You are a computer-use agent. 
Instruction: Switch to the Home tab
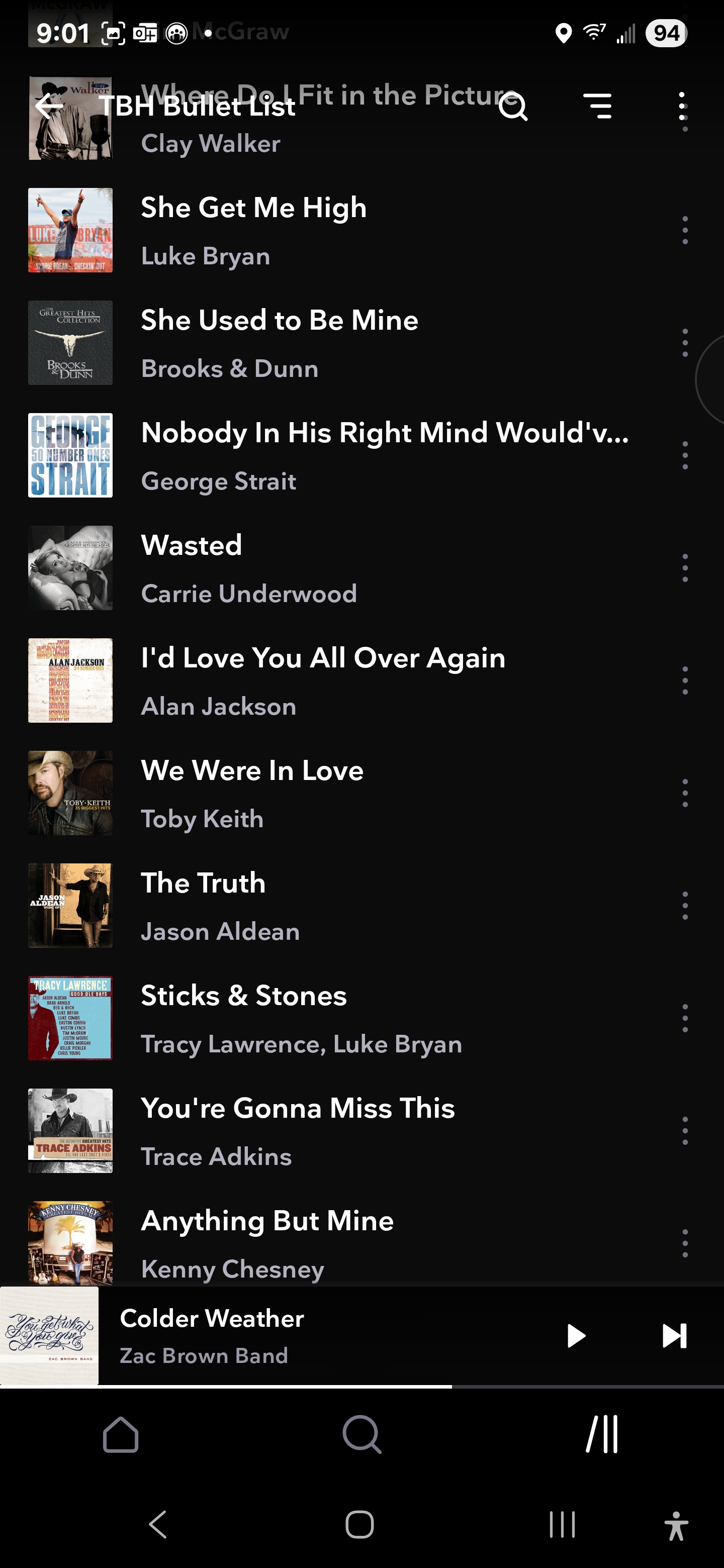coord(121,1435)
